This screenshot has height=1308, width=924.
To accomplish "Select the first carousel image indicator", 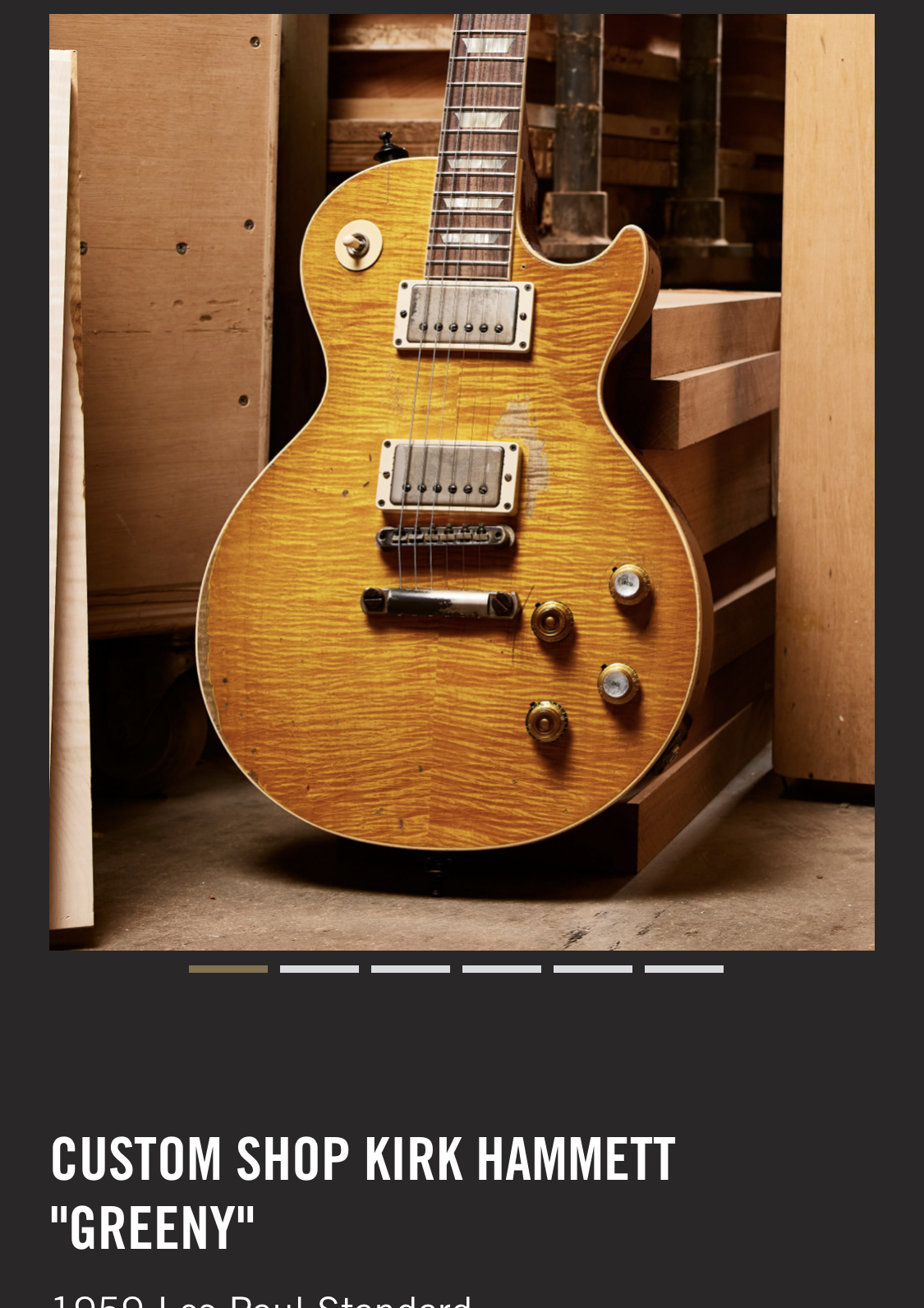I will click(x=228, y=969).
